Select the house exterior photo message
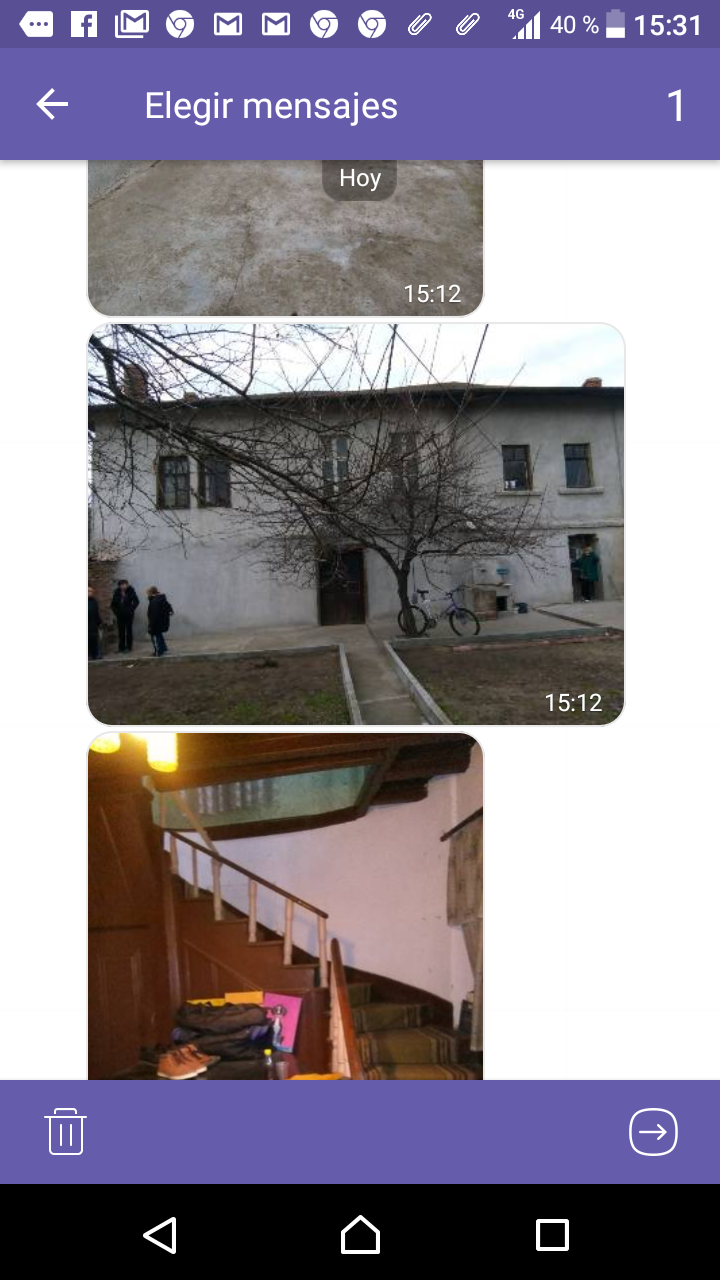 pos(356,524)
